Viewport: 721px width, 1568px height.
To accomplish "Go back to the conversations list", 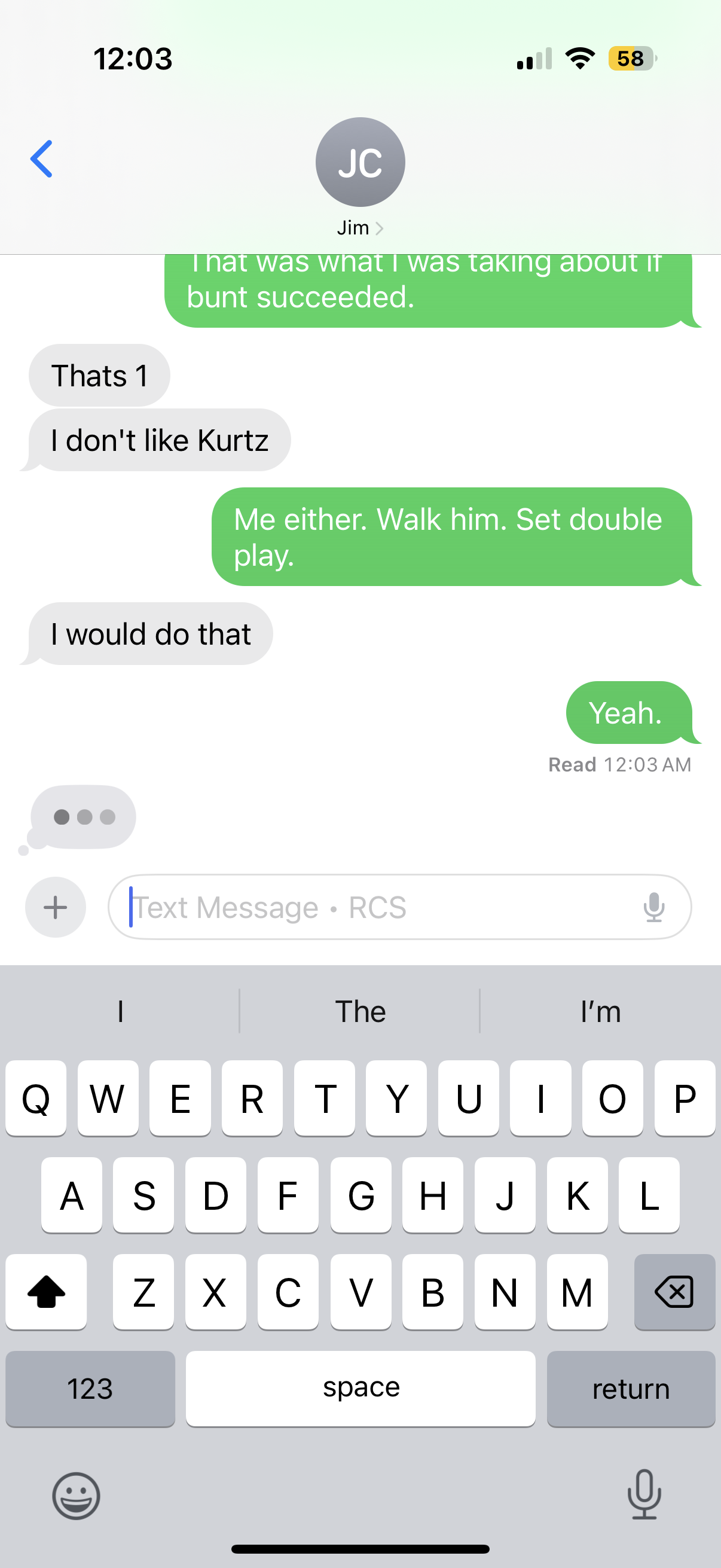I will click(x=41, y=159).
